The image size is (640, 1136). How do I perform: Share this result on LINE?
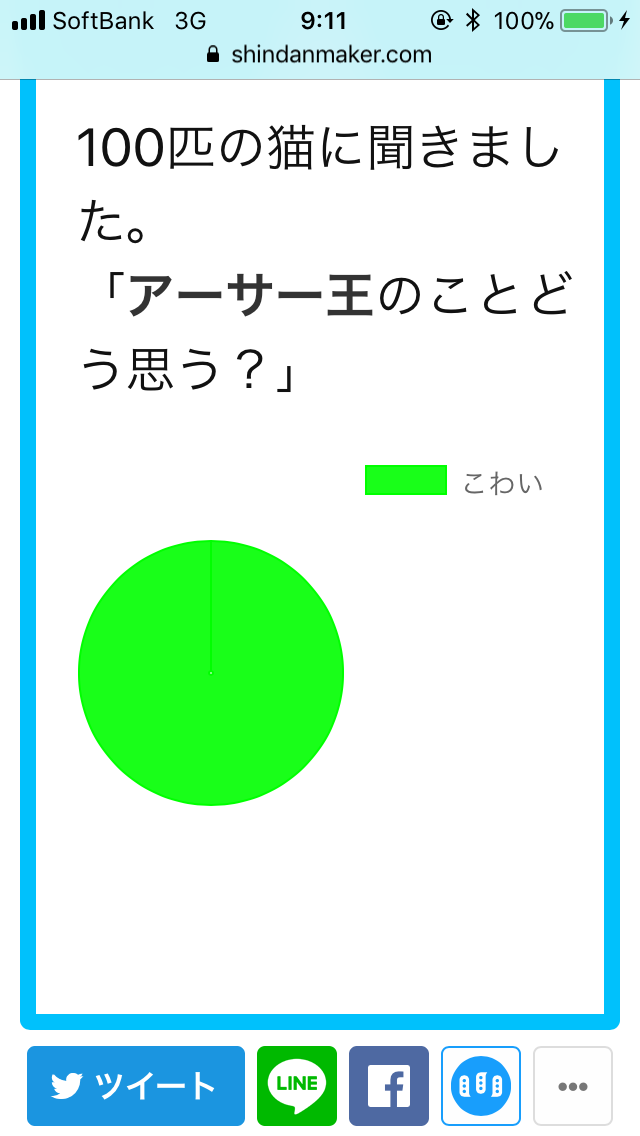(297, 1085)
